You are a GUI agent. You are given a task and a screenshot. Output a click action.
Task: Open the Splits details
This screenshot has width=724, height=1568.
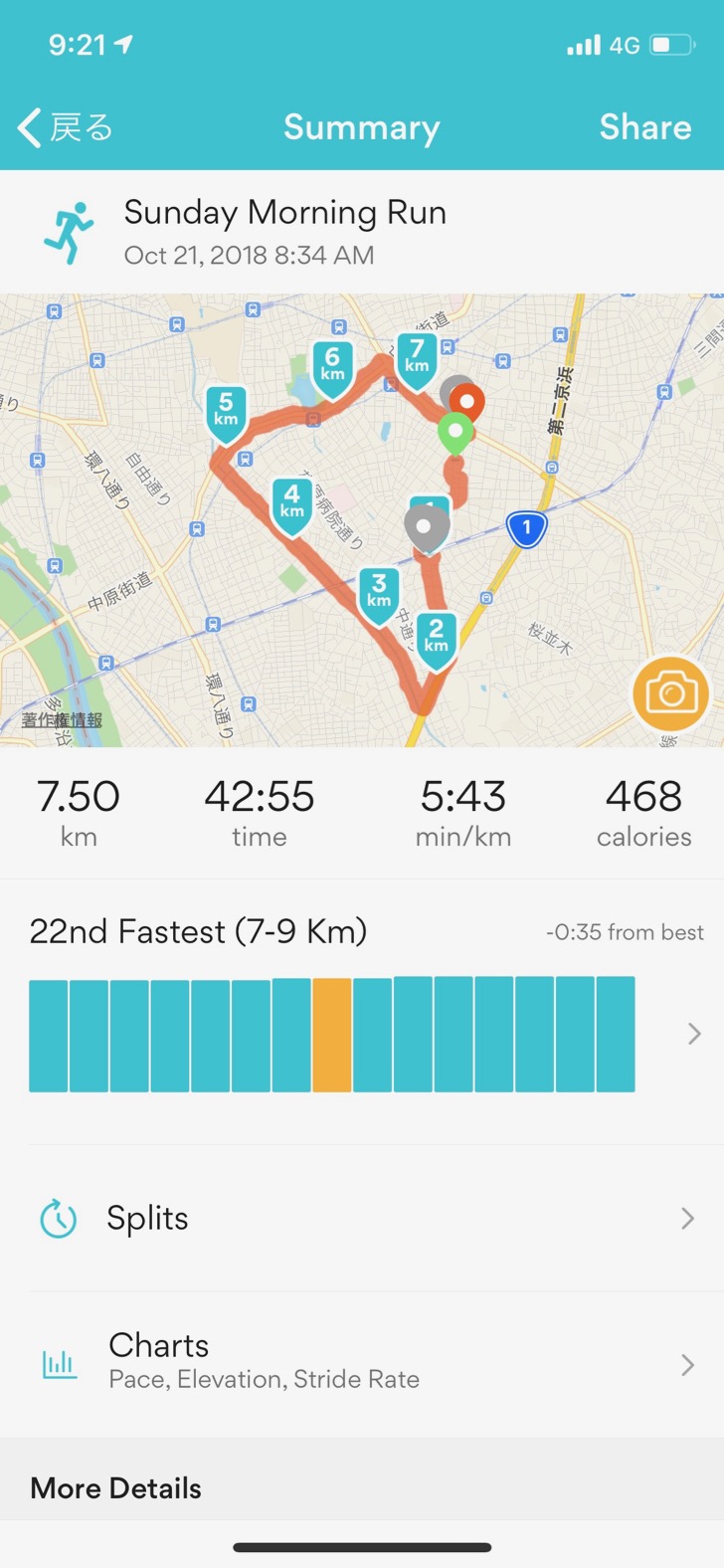(x=362, y=1218)
